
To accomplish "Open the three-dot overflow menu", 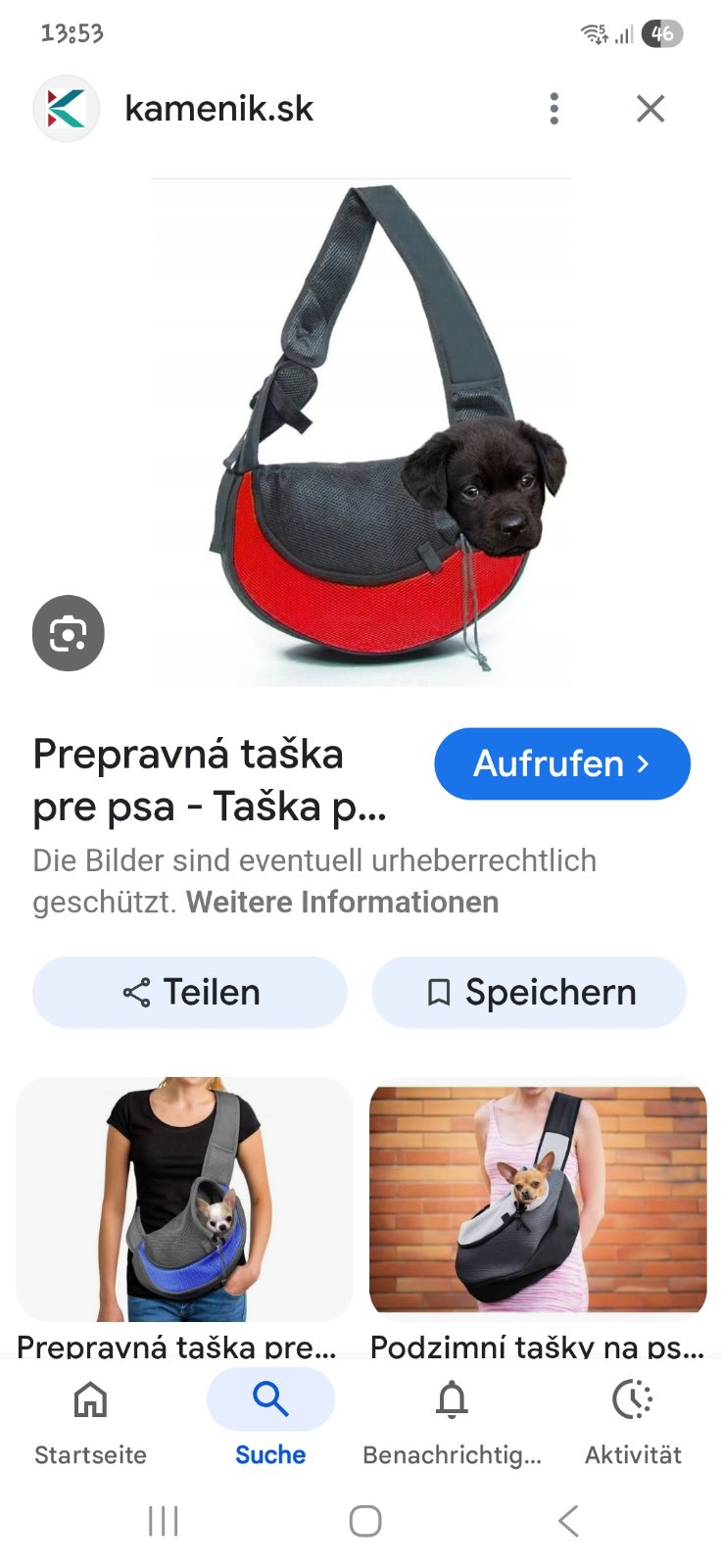I will tap(554, 109).
